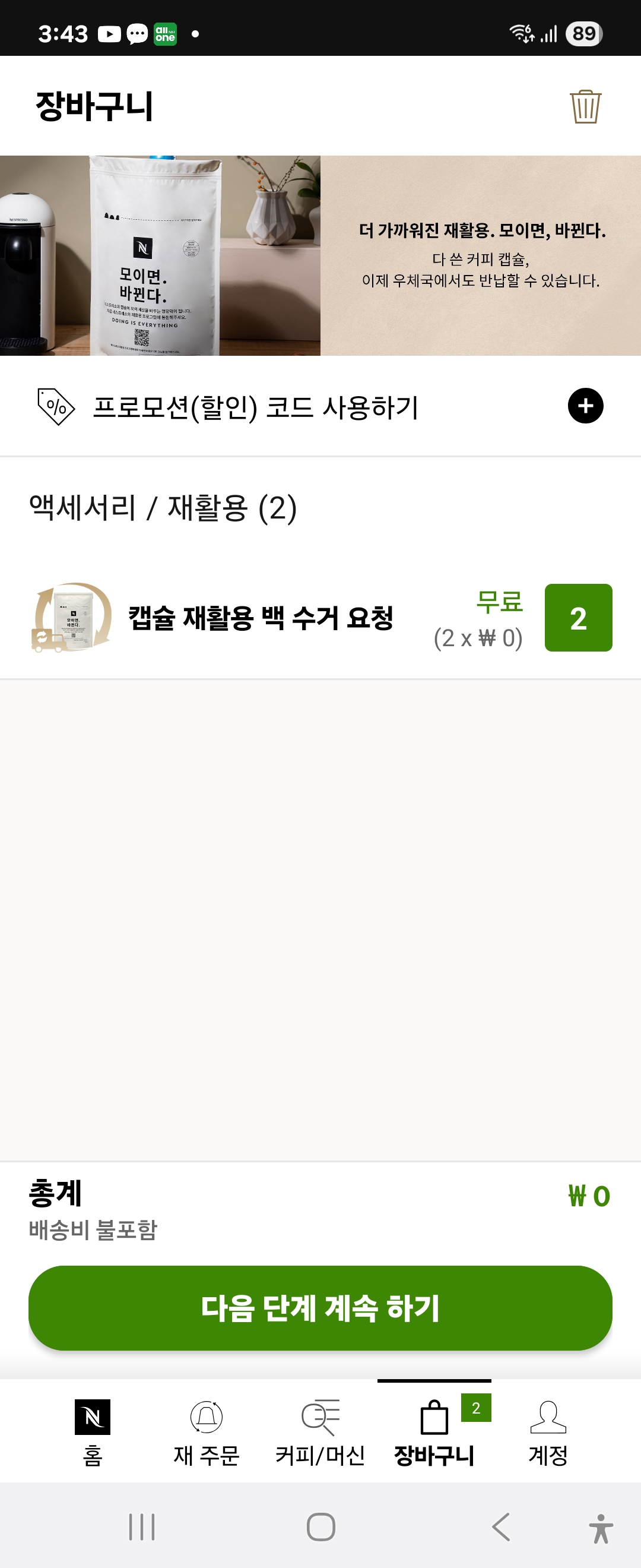Viewport: 641px width, 1568px height.
Task: Switch to the 재 주문 tab
Action: point(206,1431)
